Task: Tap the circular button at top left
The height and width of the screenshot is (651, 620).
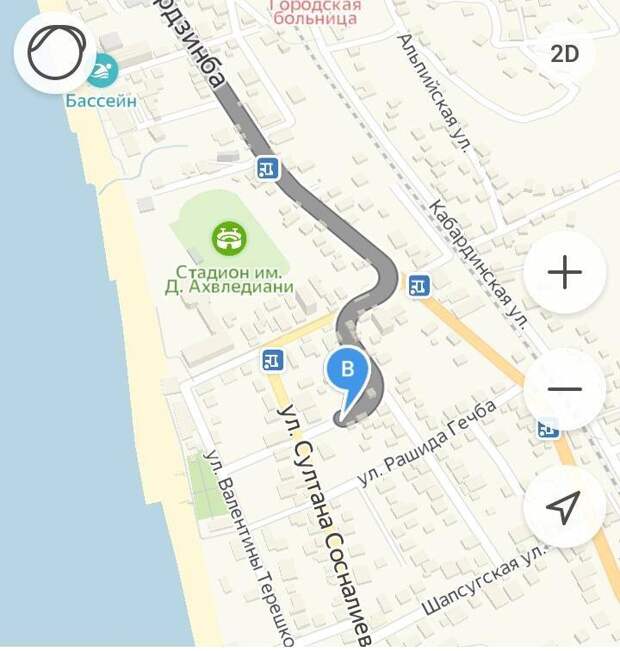Action: pos(55,53)
